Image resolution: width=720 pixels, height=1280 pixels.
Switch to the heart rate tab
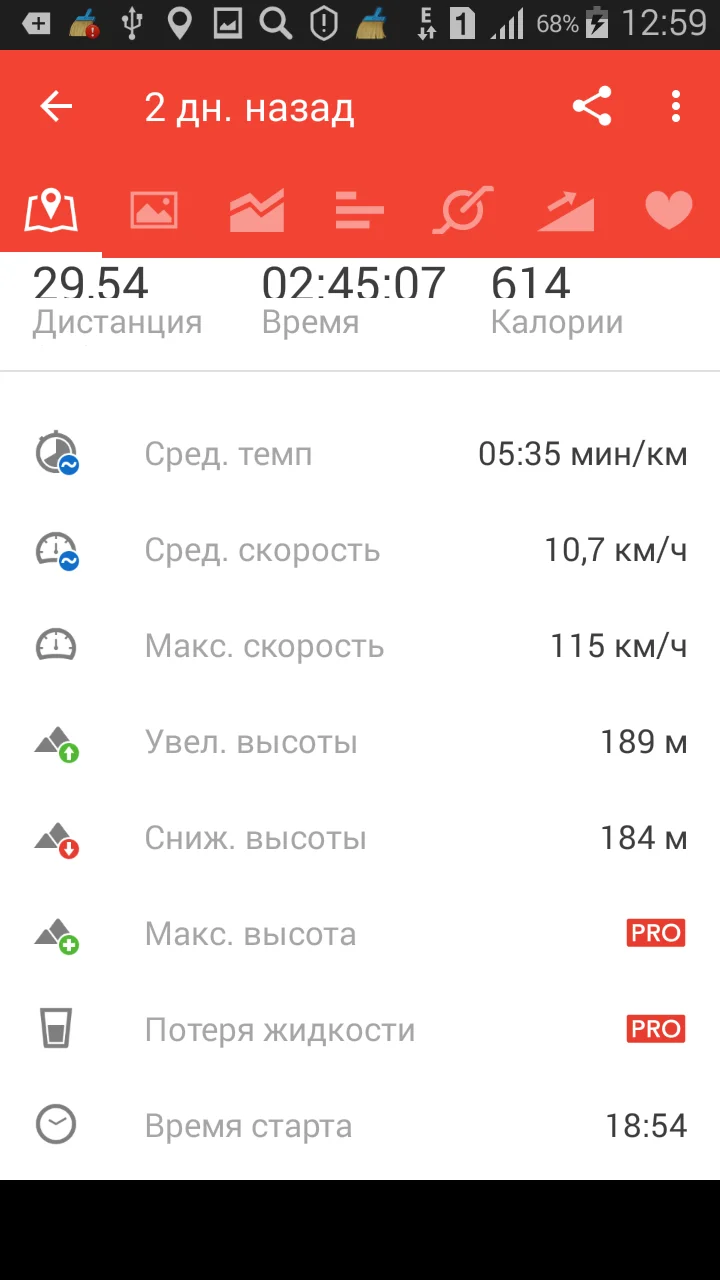tap(668, 210)
